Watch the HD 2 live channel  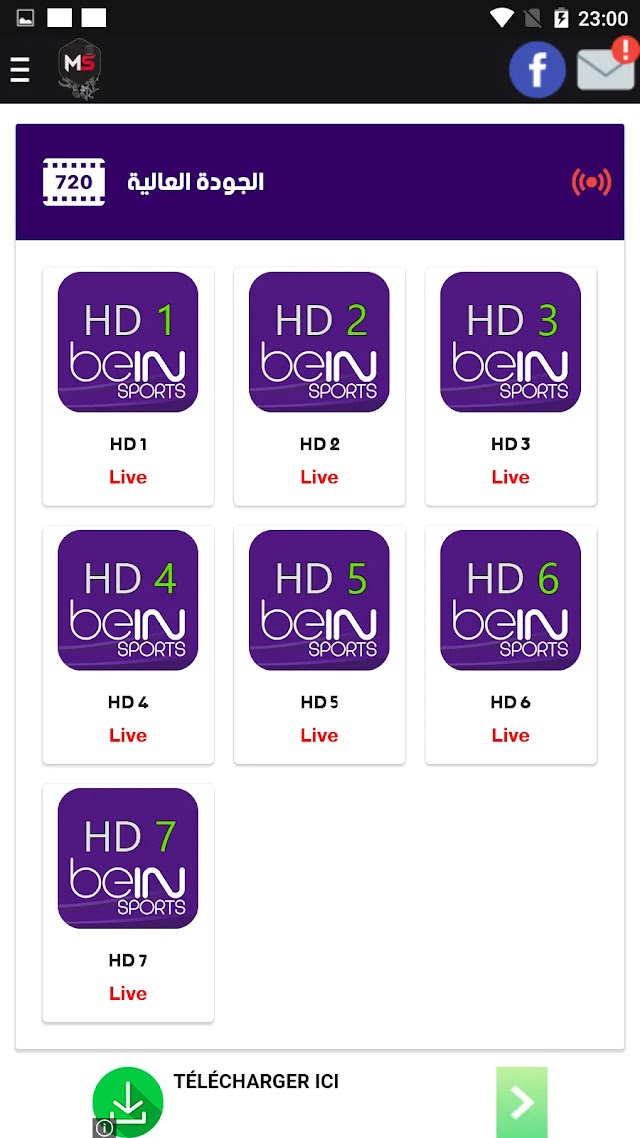click(x=319, y=386)
